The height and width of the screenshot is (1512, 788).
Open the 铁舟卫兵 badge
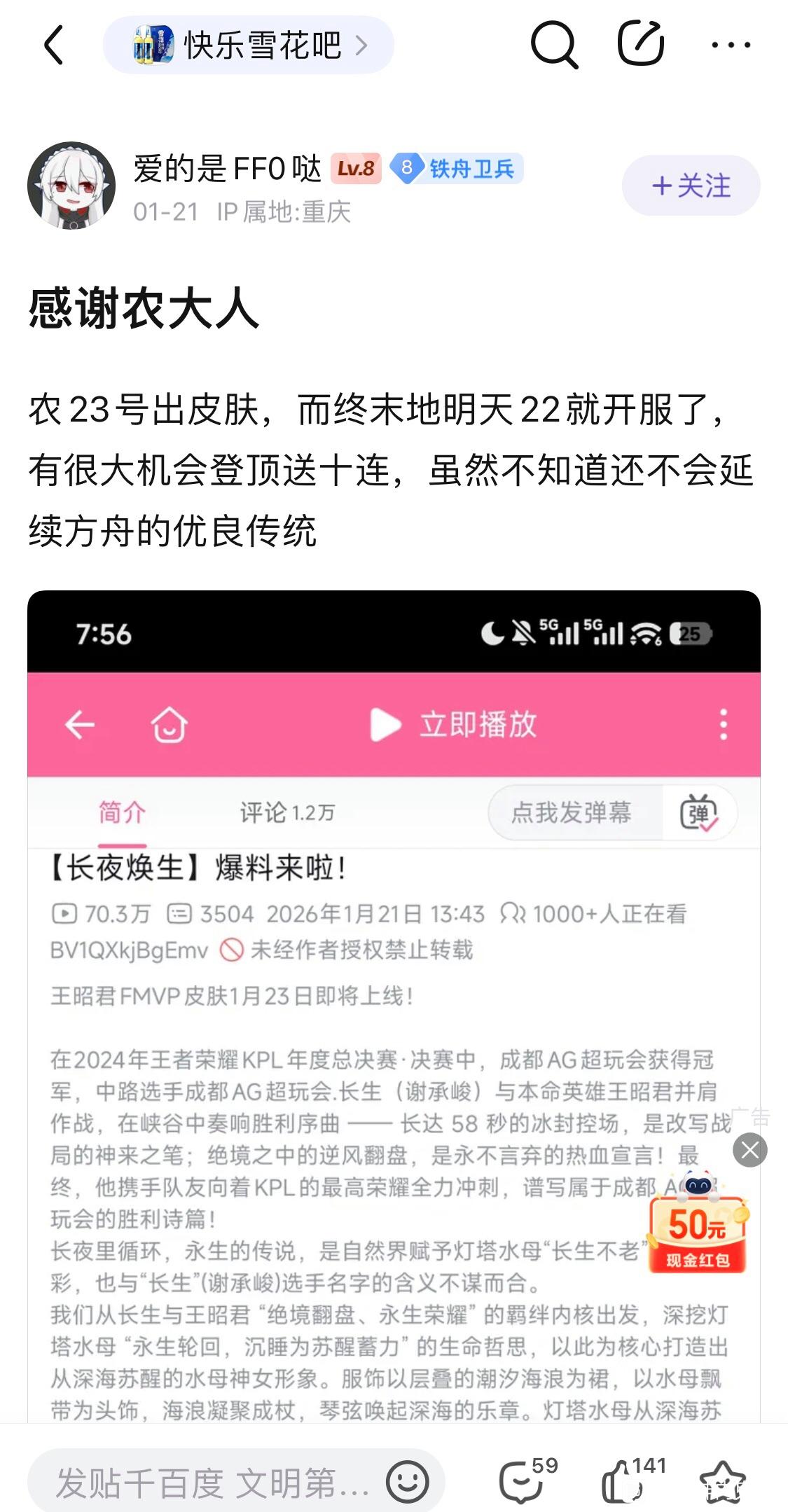point(457,169)
